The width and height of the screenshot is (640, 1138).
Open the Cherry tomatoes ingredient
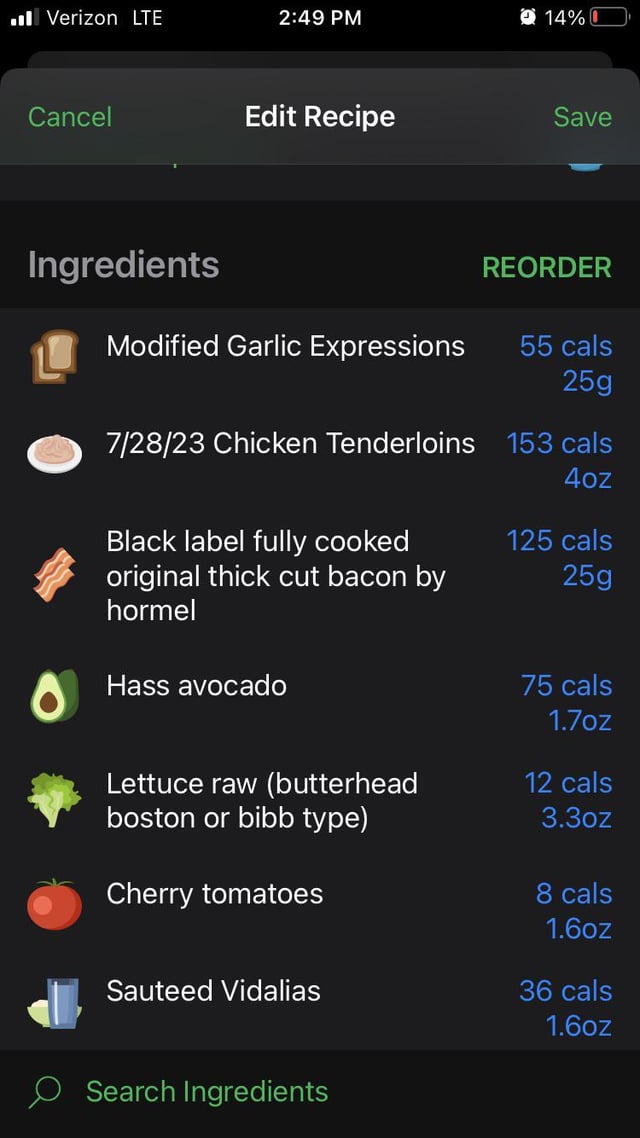pos(320,910)
